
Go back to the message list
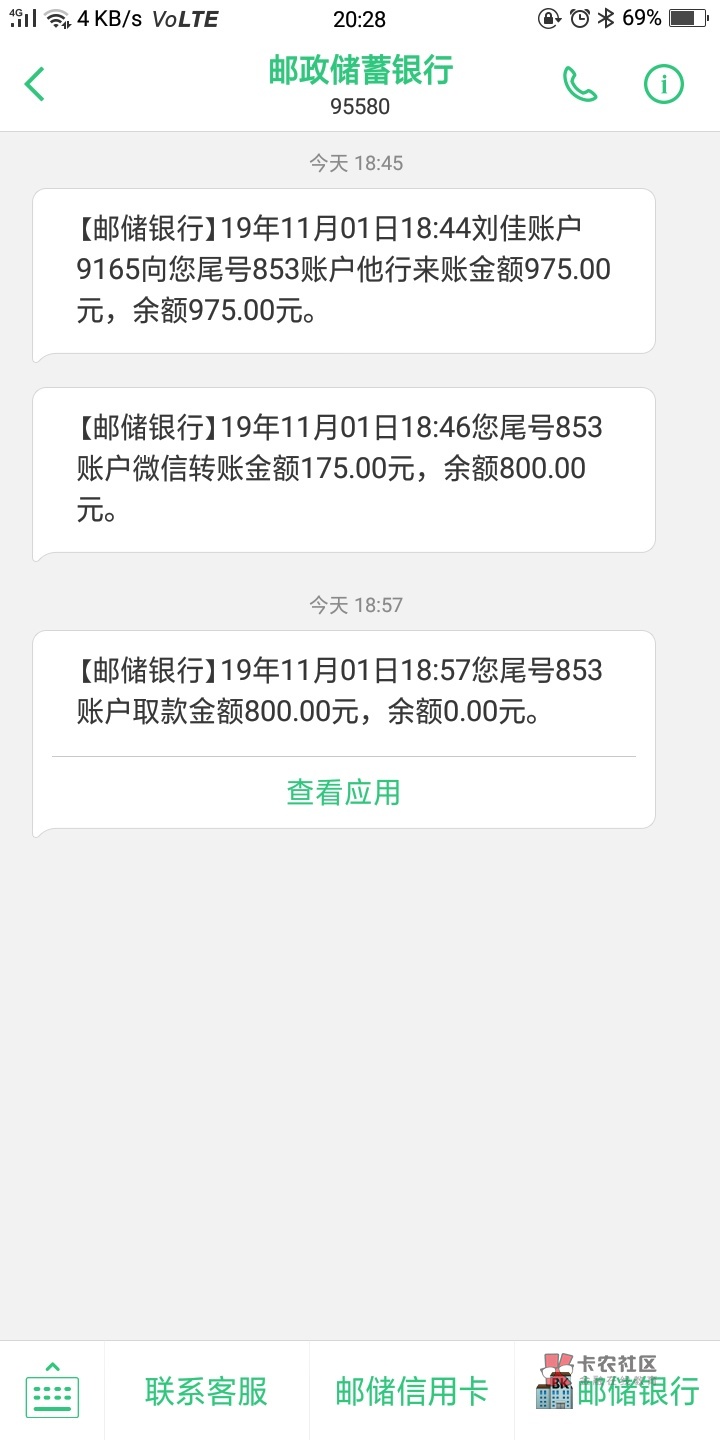pyautogui.click(x=35, y=84)
